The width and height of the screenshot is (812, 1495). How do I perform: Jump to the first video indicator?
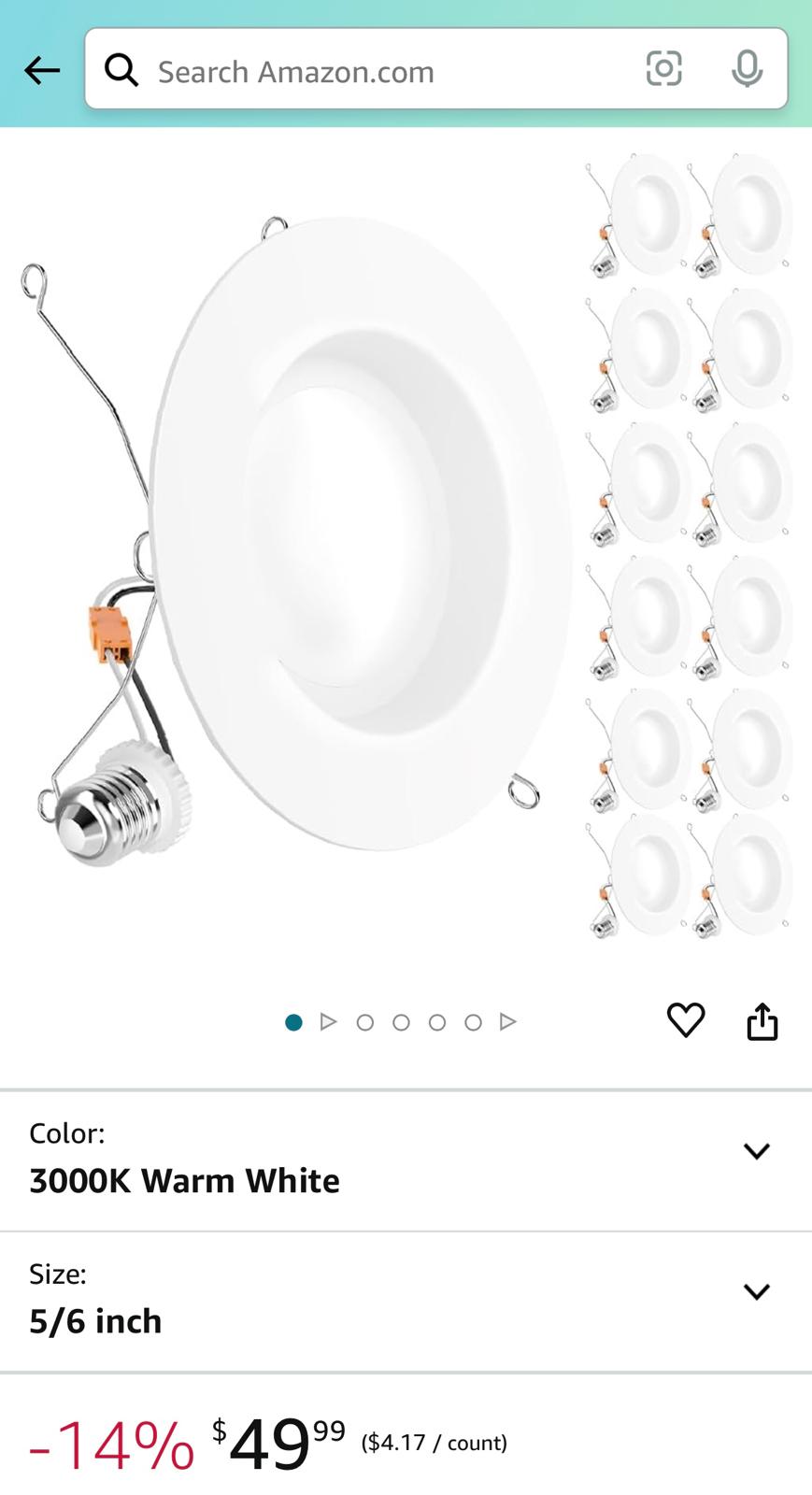click(328, 1021)
